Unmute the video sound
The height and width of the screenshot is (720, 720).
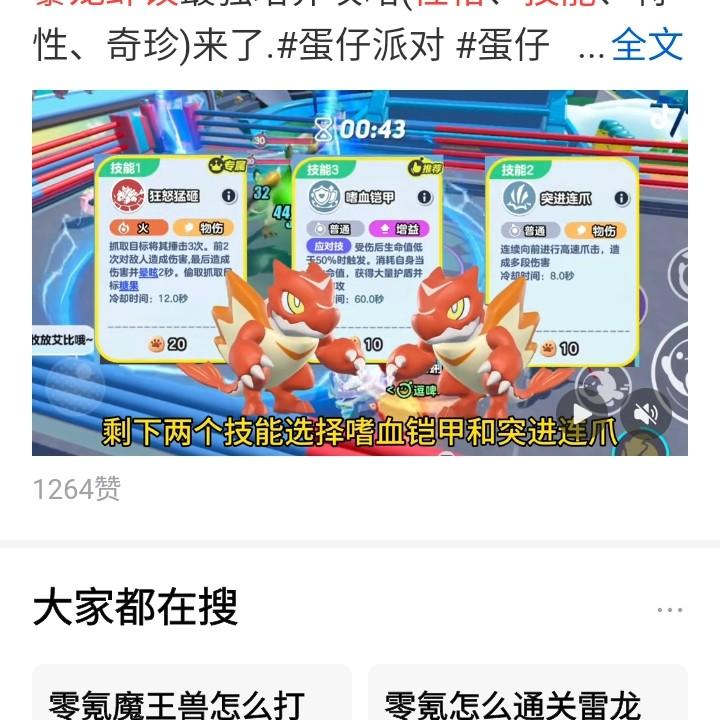pos(646,414)
